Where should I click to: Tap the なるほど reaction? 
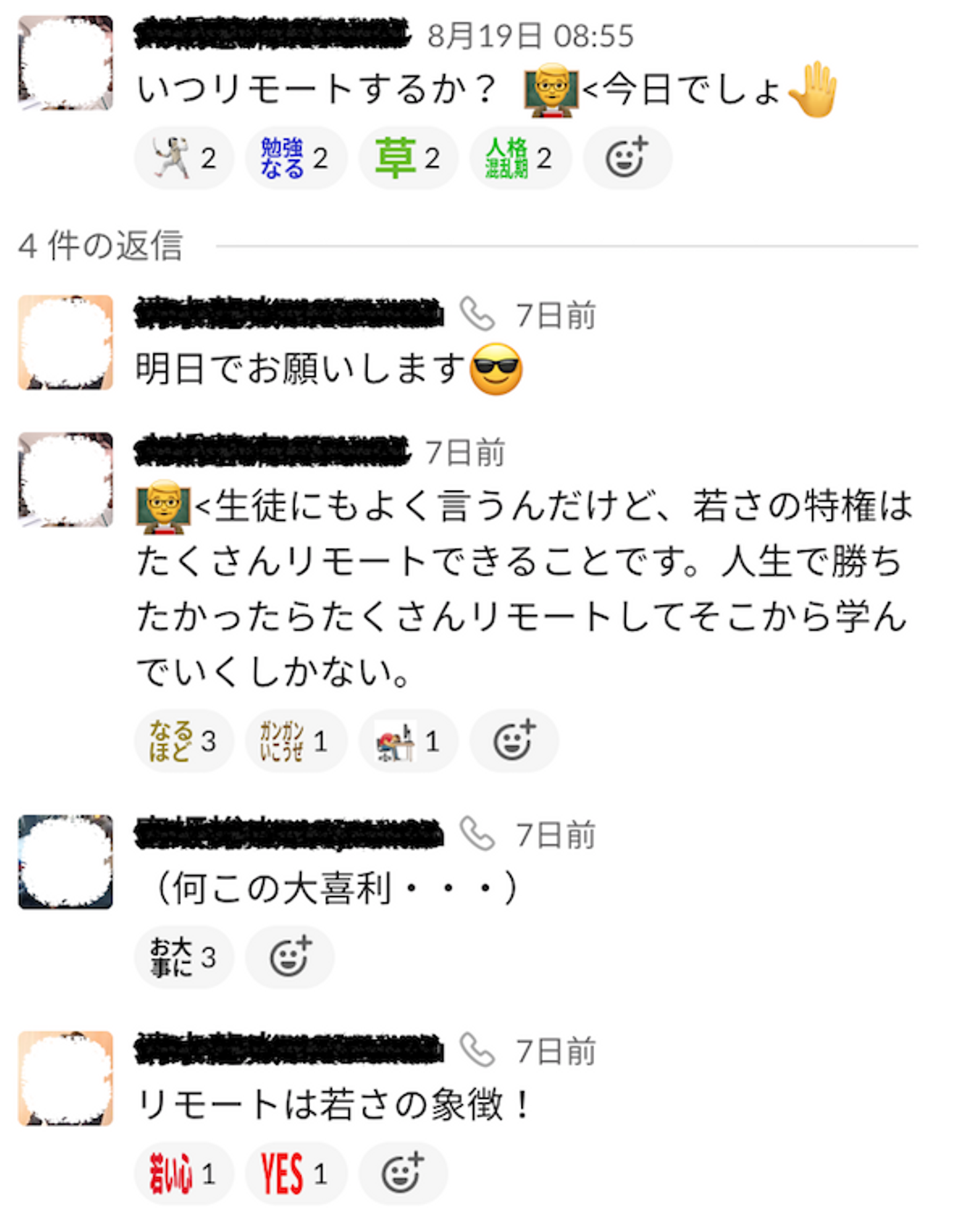coord(184,741)
